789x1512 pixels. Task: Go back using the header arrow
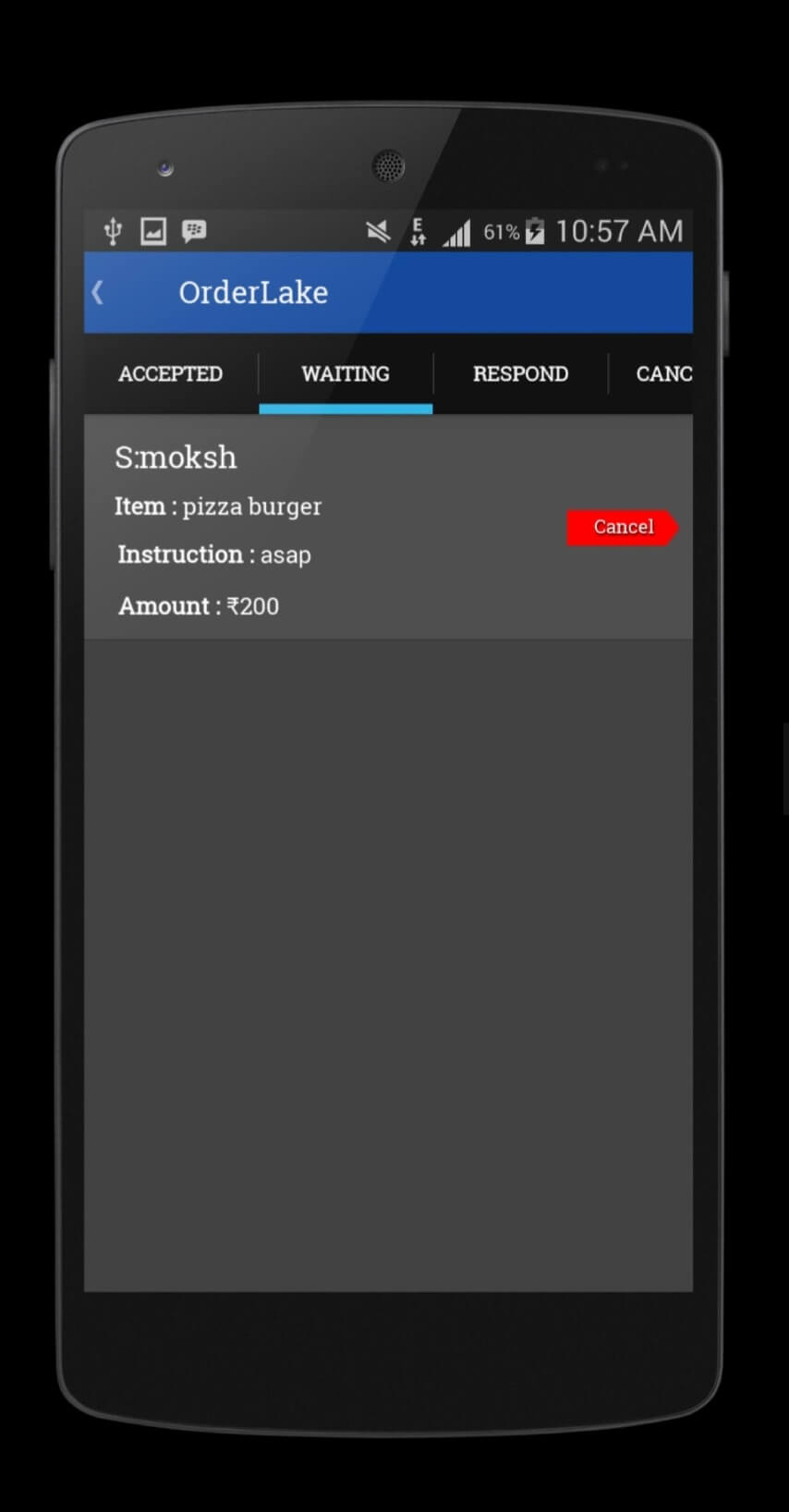(98, 293)
